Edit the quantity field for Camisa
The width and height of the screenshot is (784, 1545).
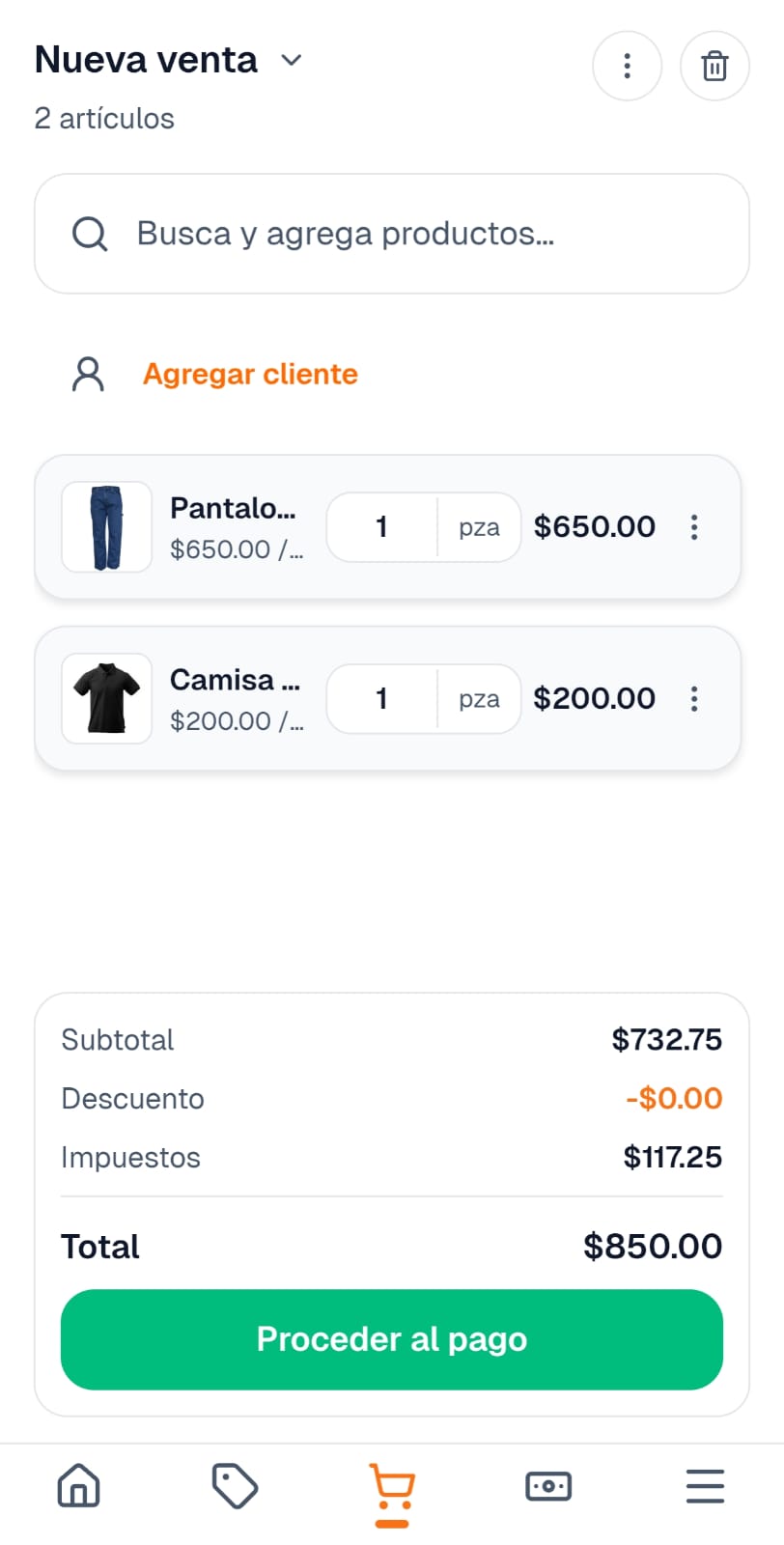(382, 698)
